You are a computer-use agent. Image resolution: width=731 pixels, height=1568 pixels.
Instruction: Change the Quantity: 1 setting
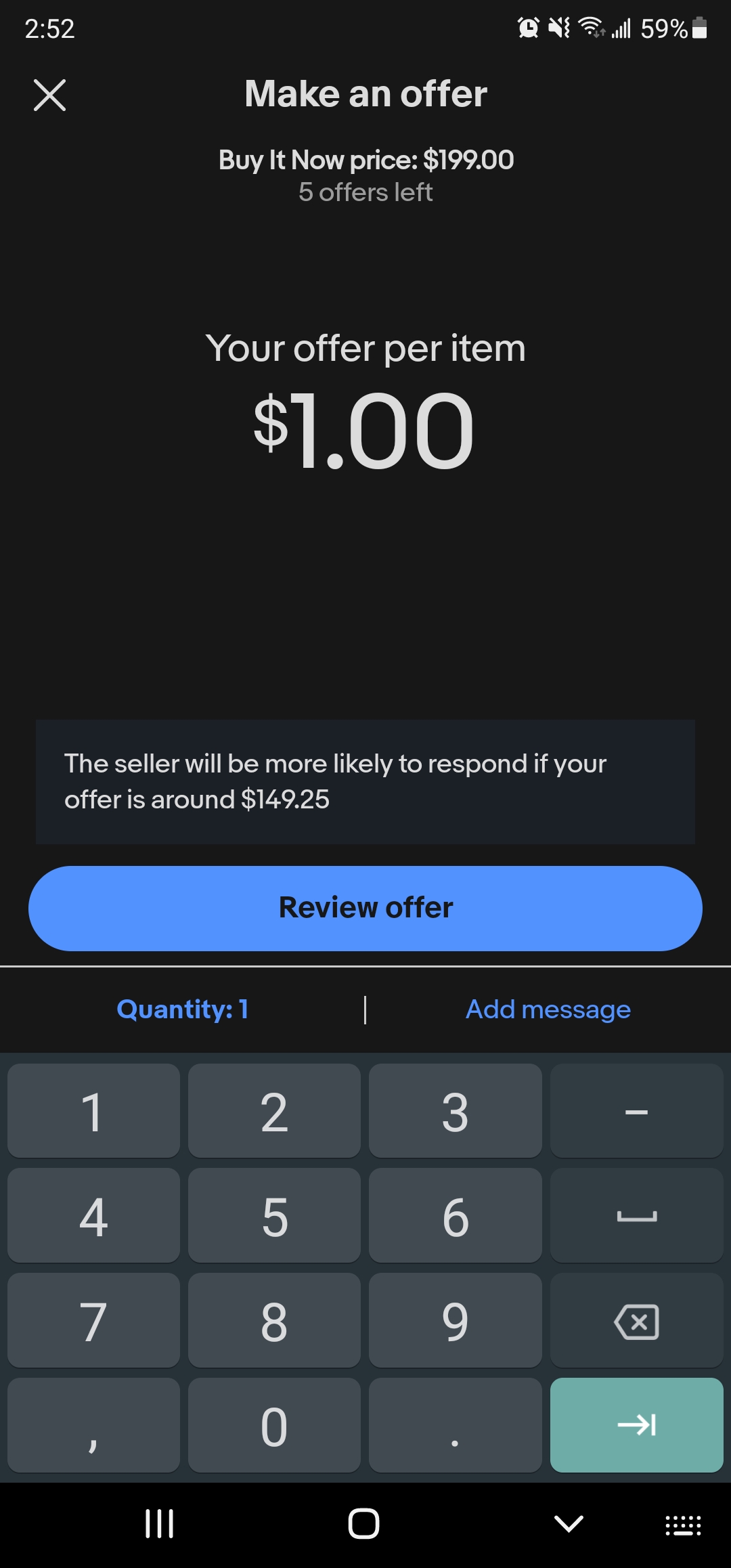pos(183,1009)
